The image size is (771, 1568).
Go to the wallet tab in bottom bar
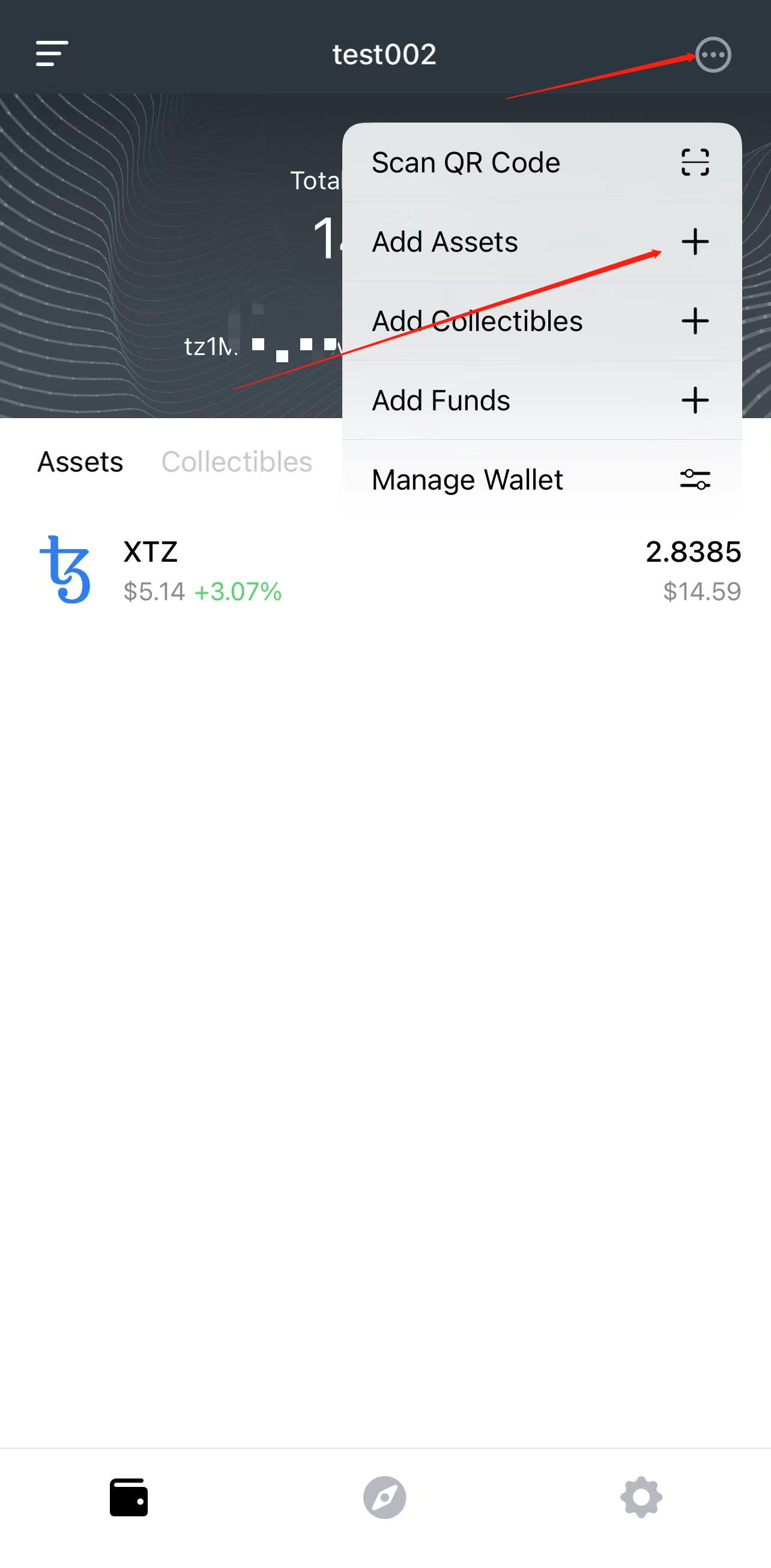click(x=128, y=1497)
